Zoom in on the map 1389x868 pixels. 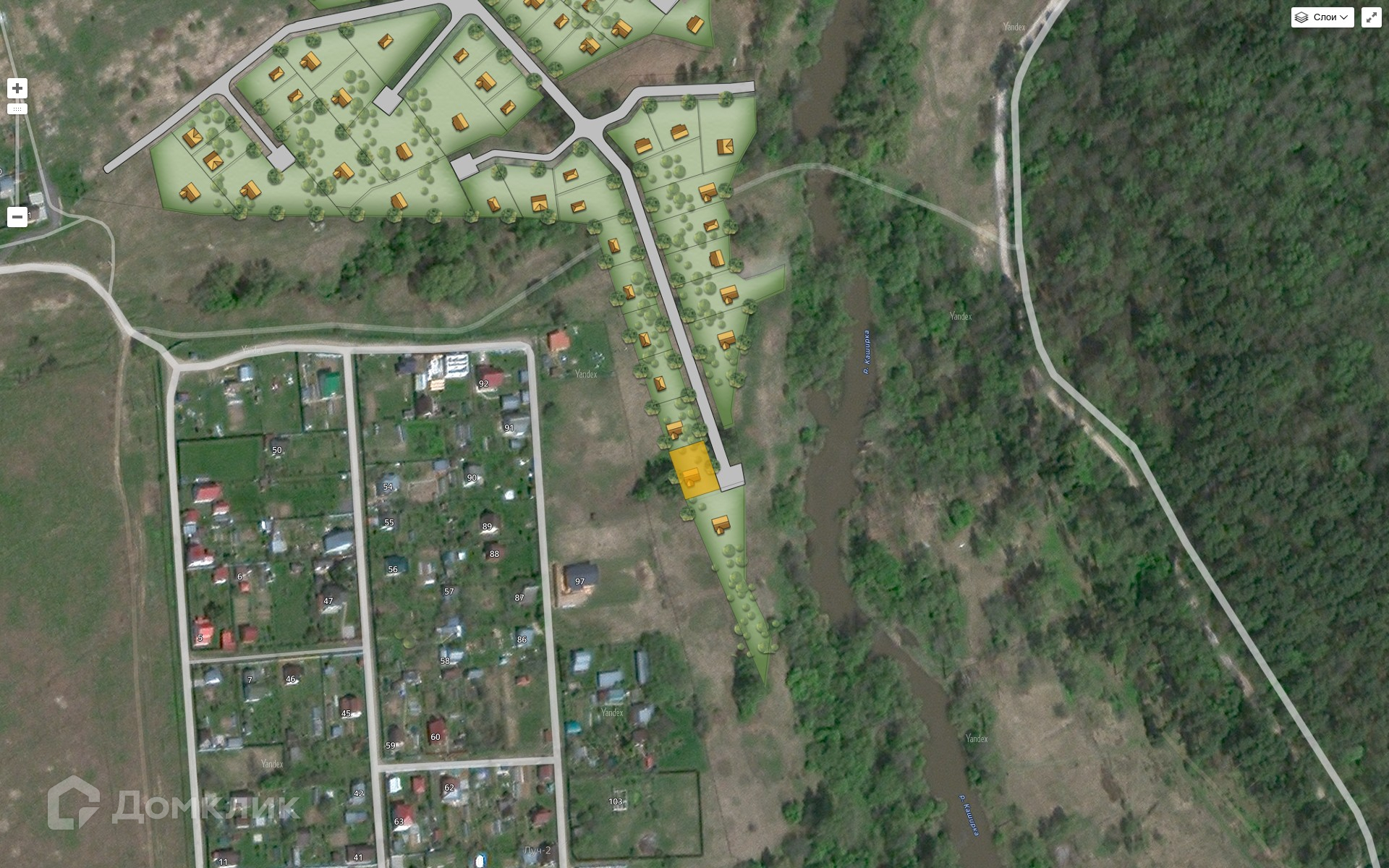click(17, 88)
